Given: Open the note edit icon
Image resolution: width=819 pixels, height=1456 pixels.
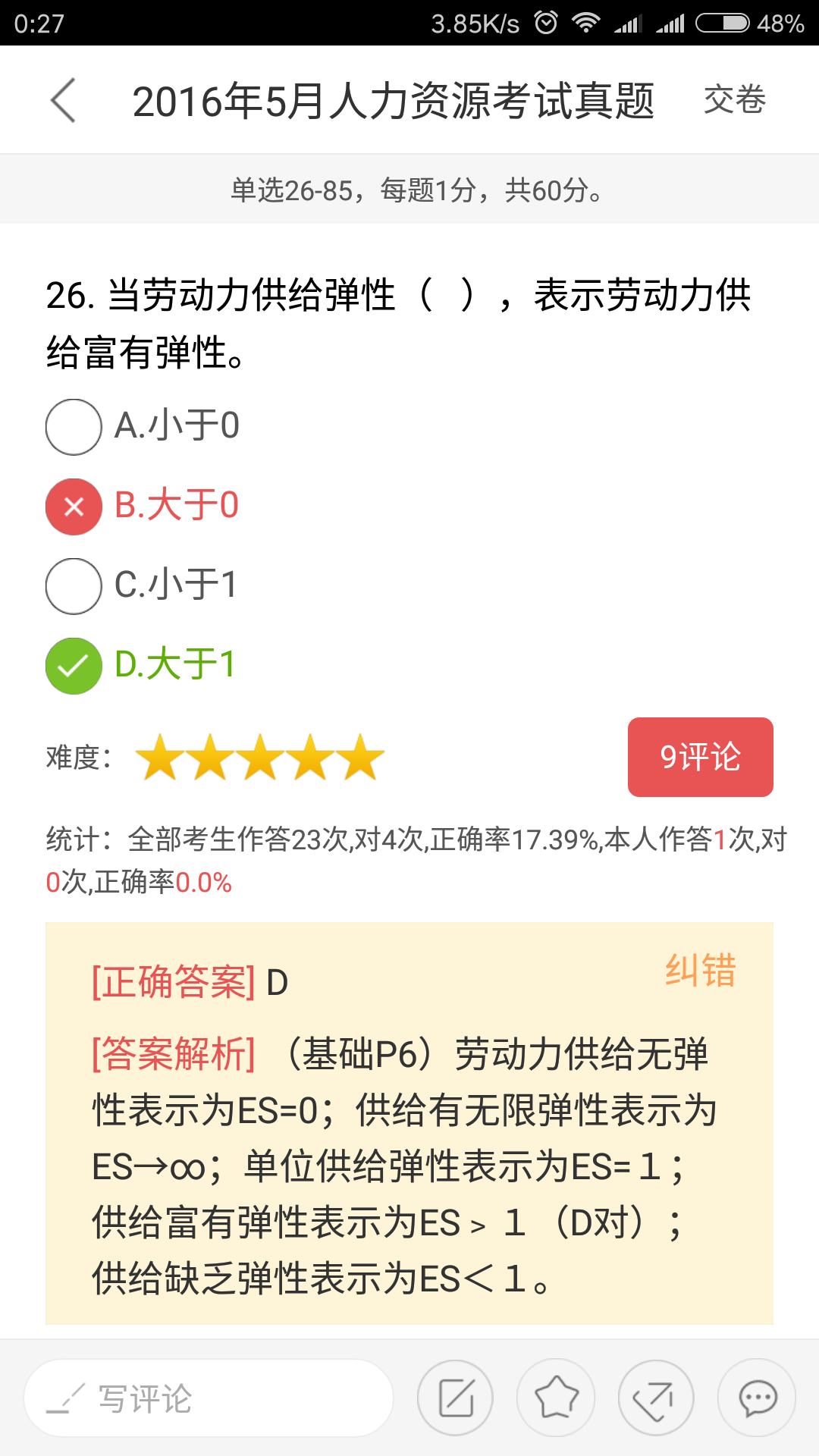Looking at the screenshot, I should [x=456, y=1398].
